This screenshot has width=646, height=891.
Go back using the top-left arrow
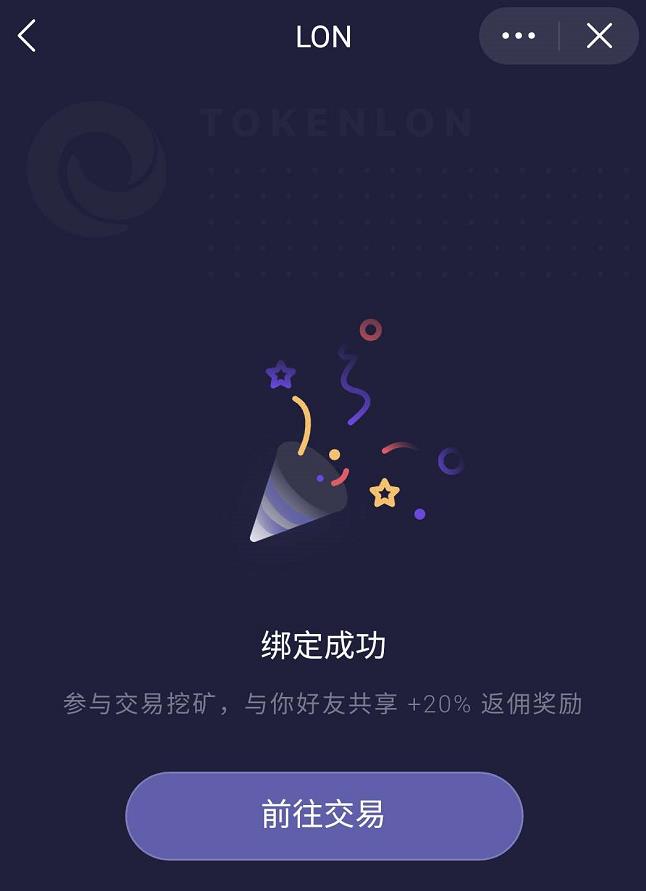pos(27,37)
